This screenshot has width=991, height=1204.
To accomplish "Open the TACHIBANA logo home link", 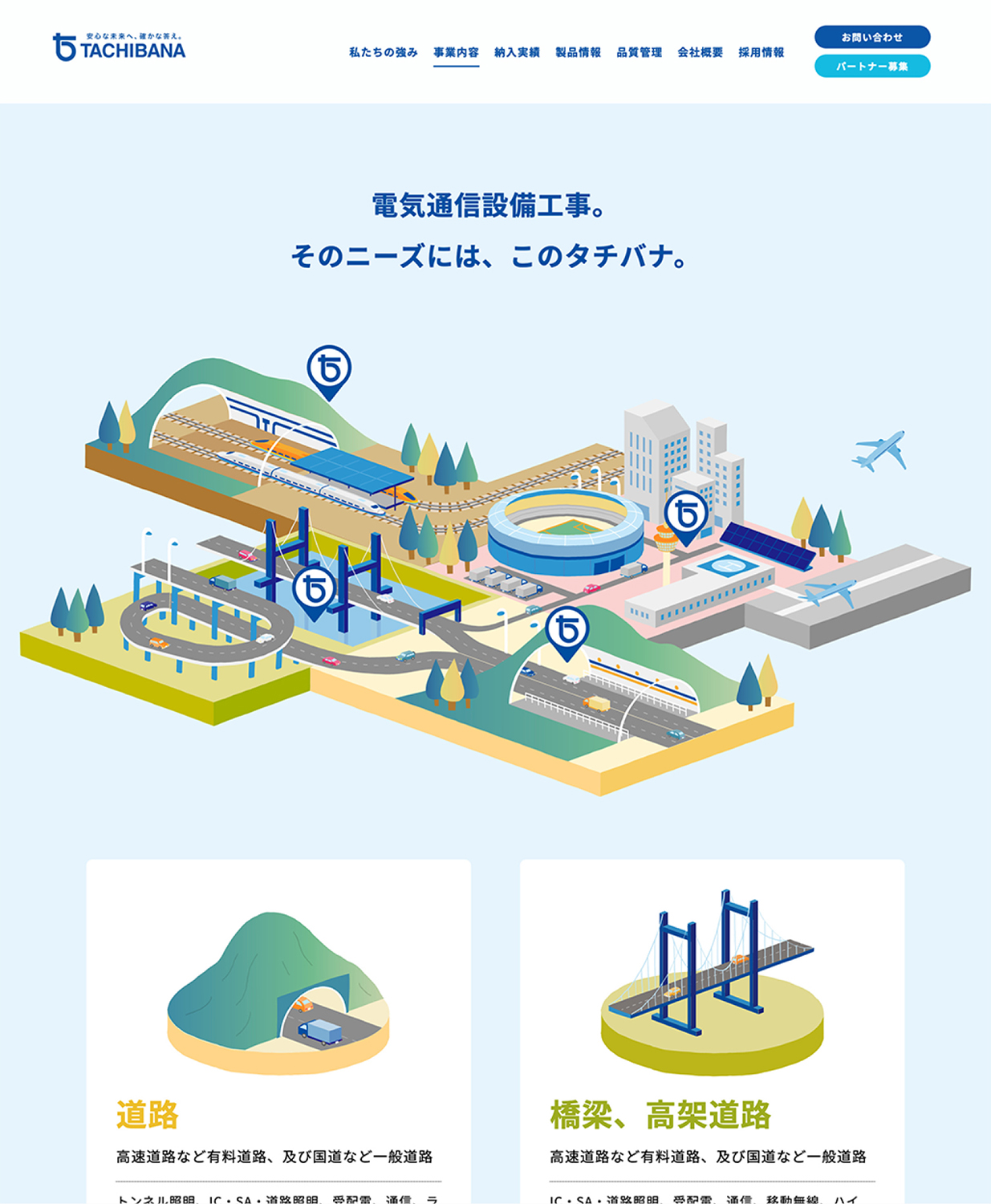I will [x=119, y=47].
